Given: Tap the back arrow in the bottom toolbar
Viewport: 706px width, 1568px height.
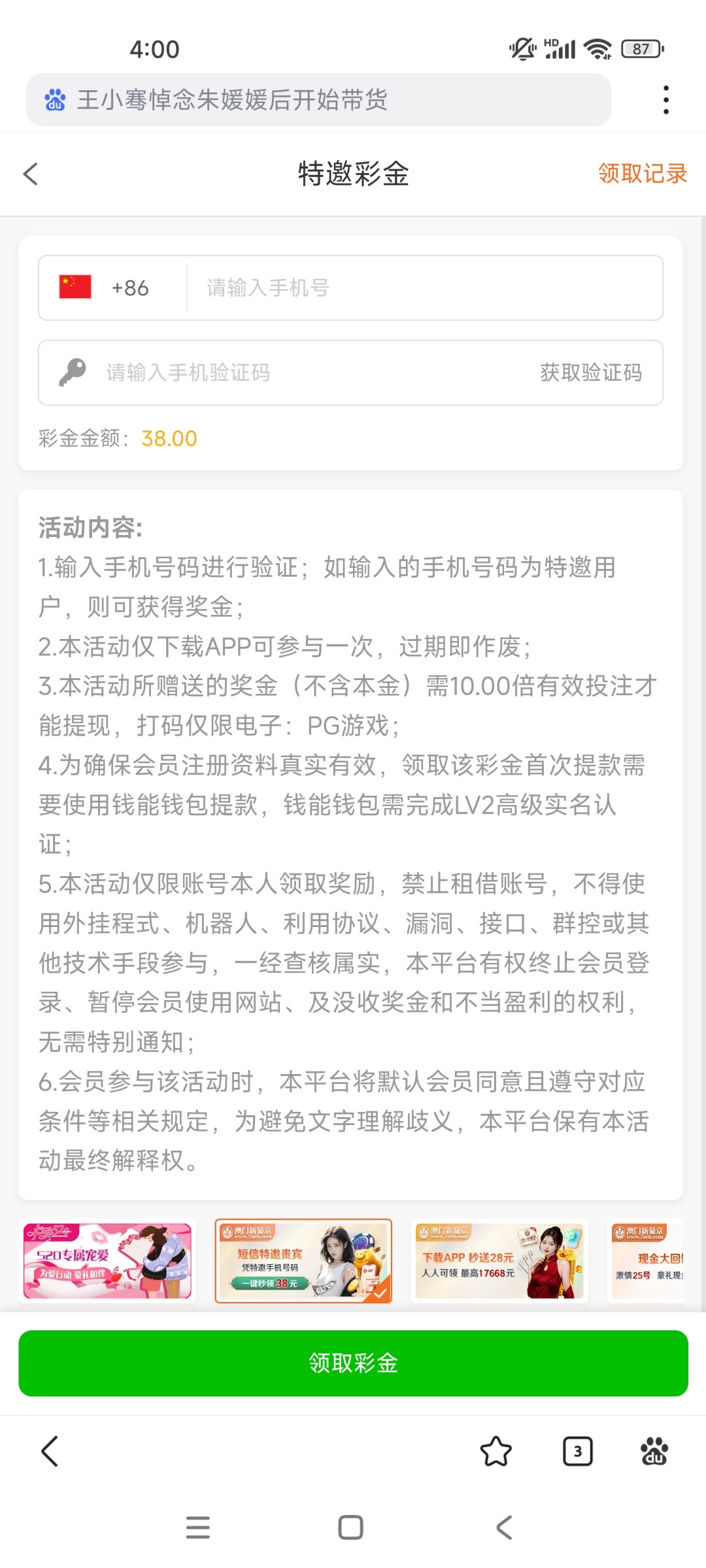Looking at the screenshot, I should click(49, 1452).
